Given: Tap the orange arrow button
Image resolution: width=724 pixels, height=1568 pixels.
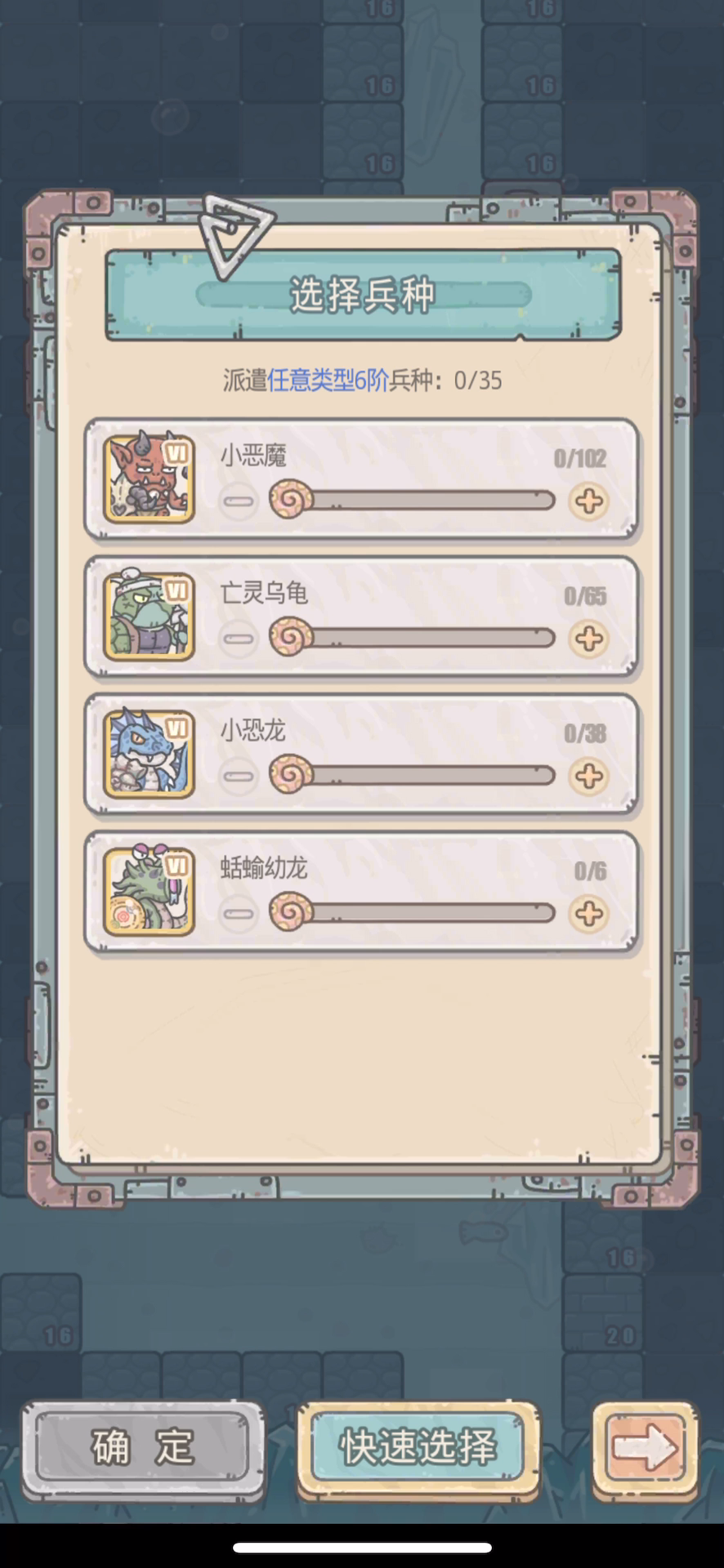Looking at the screenshot, I should point(645,1447).
